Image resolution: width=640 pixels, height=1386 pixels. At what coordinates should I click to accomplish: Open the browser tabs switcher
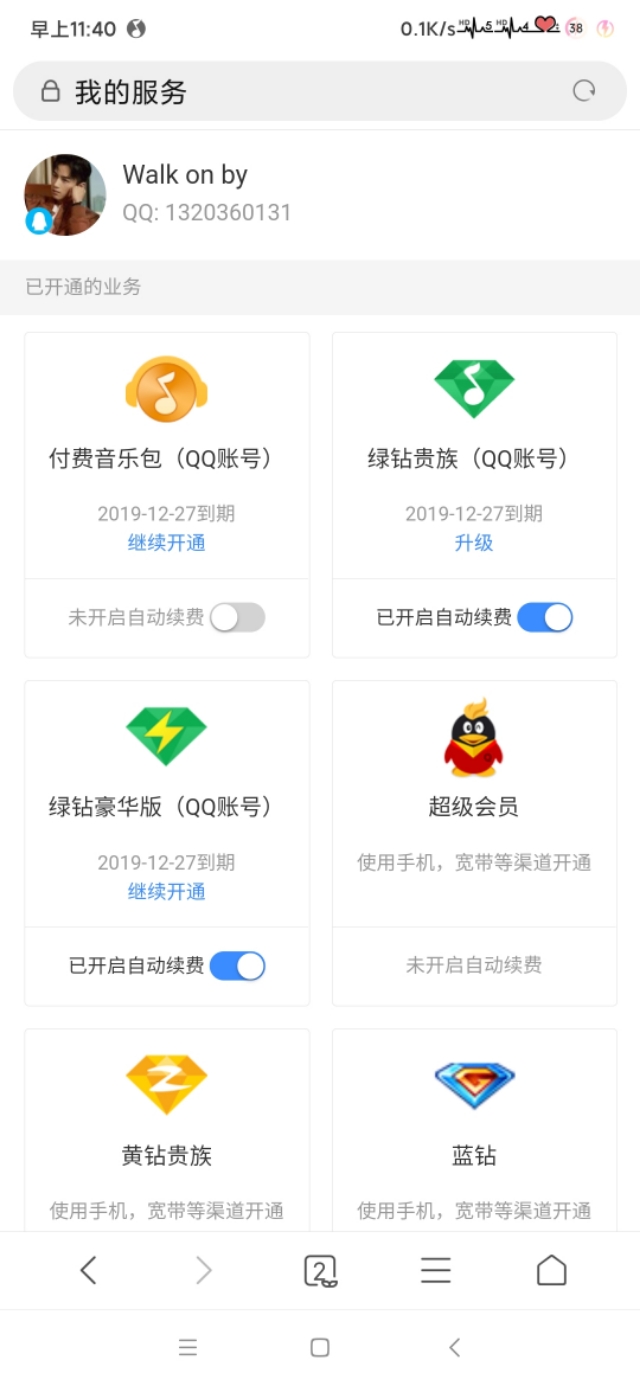(x=320, y=1270)
